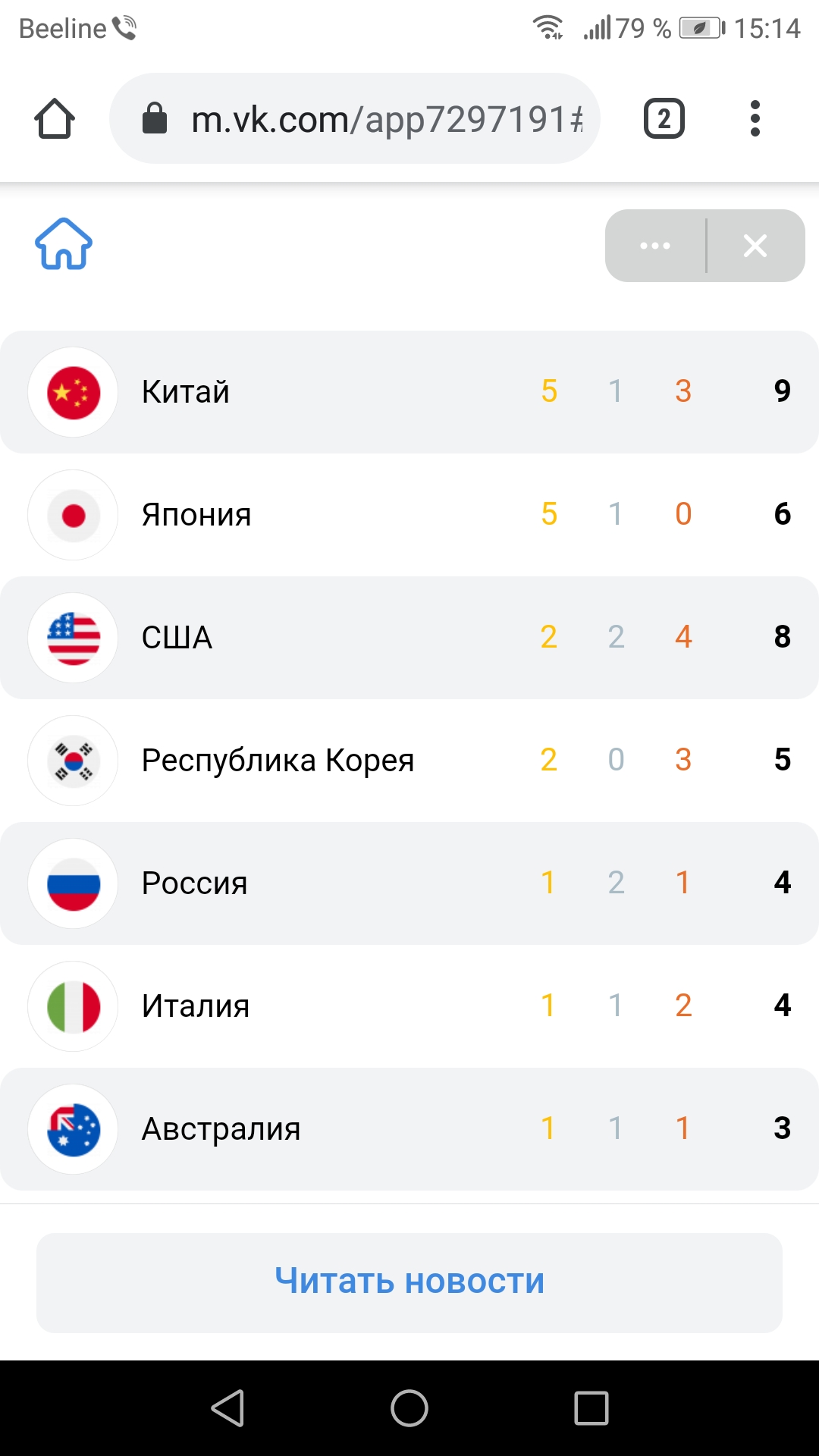Open recent apps from the navigation bar
Image resolution: width=819 pixels, height=1456 pixels.
[x=591, y=1408]
